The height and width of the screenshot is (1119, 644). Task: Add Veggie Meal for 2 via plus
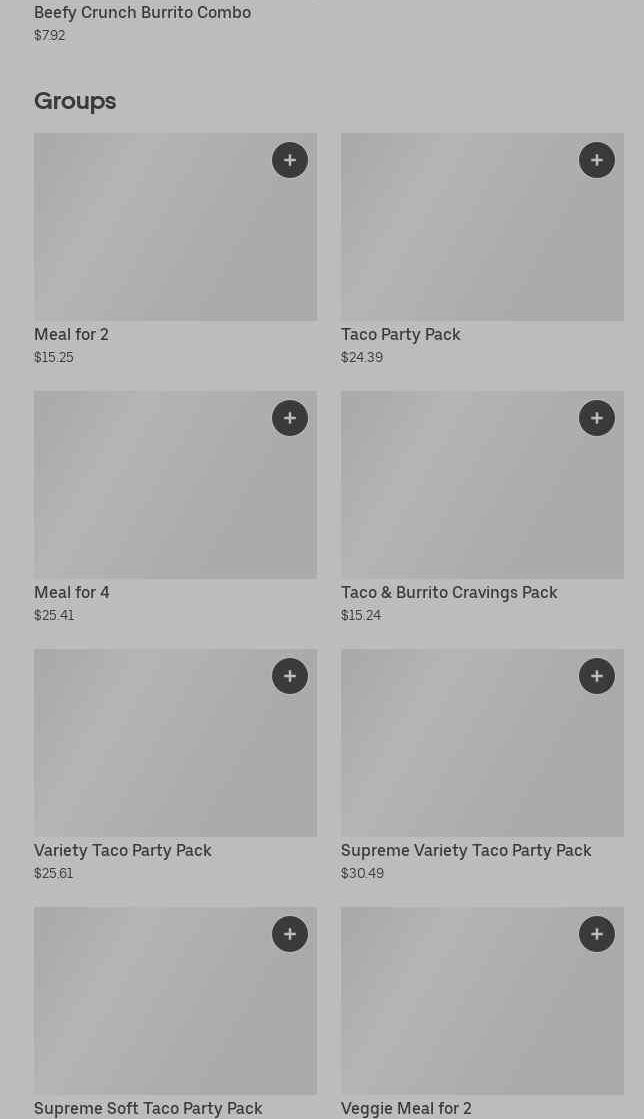pos(597,934)
